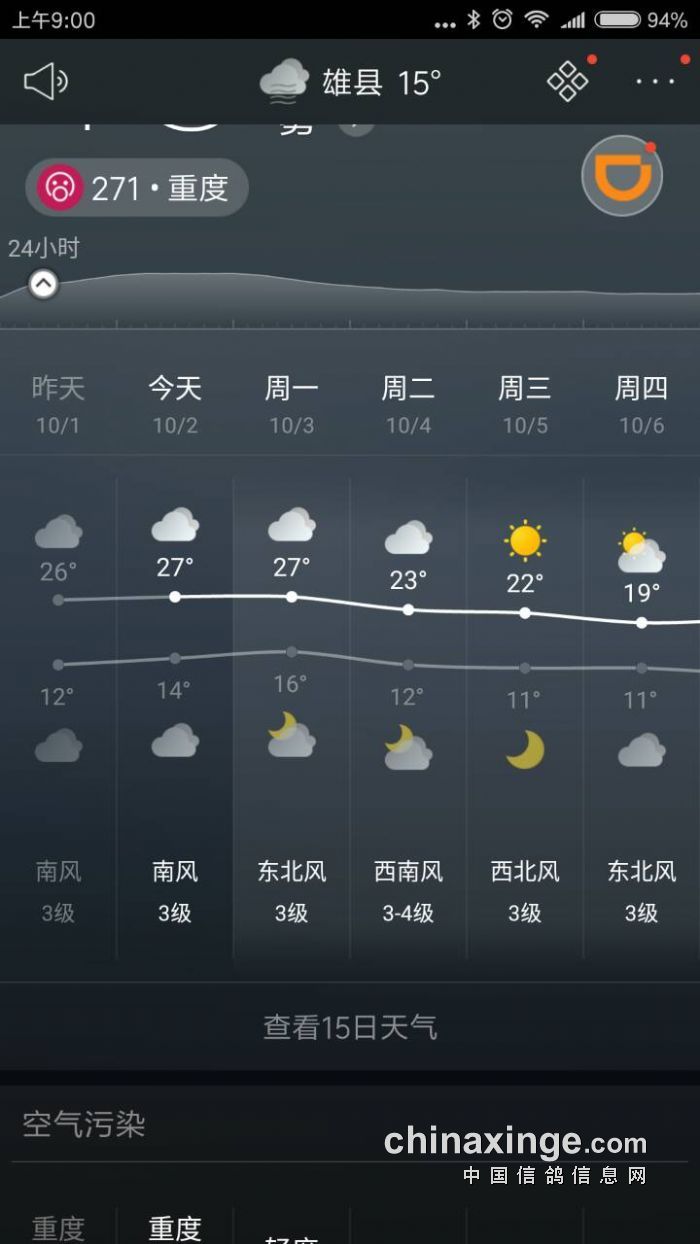The image size is (700, 1244).
Task: Play the weather voice broadcast speaker icon
Action: 45,82
